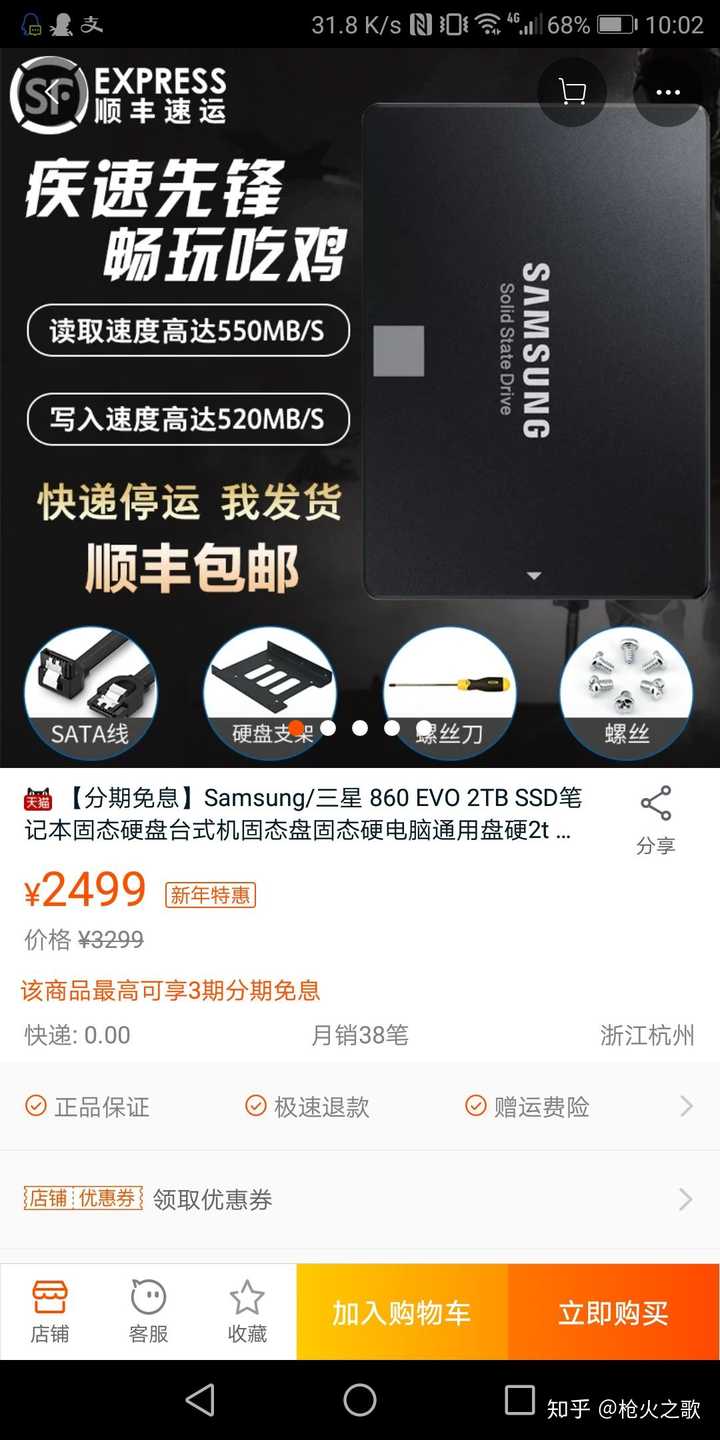
Task: Open the 正品保证 service guarantees row
Action: [360, 1107]
